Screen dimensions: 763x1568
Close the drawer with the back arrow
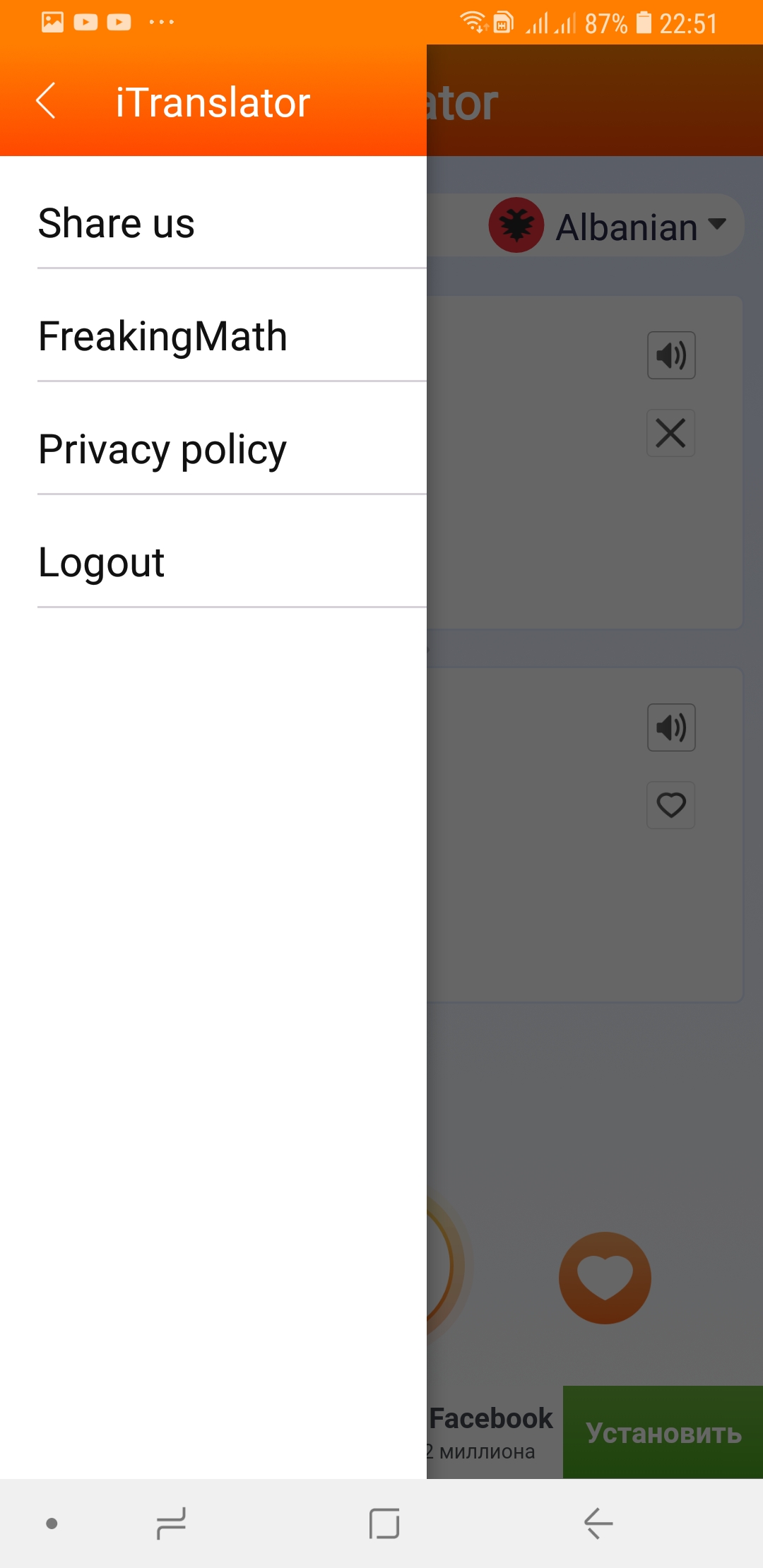click(46, 101)
